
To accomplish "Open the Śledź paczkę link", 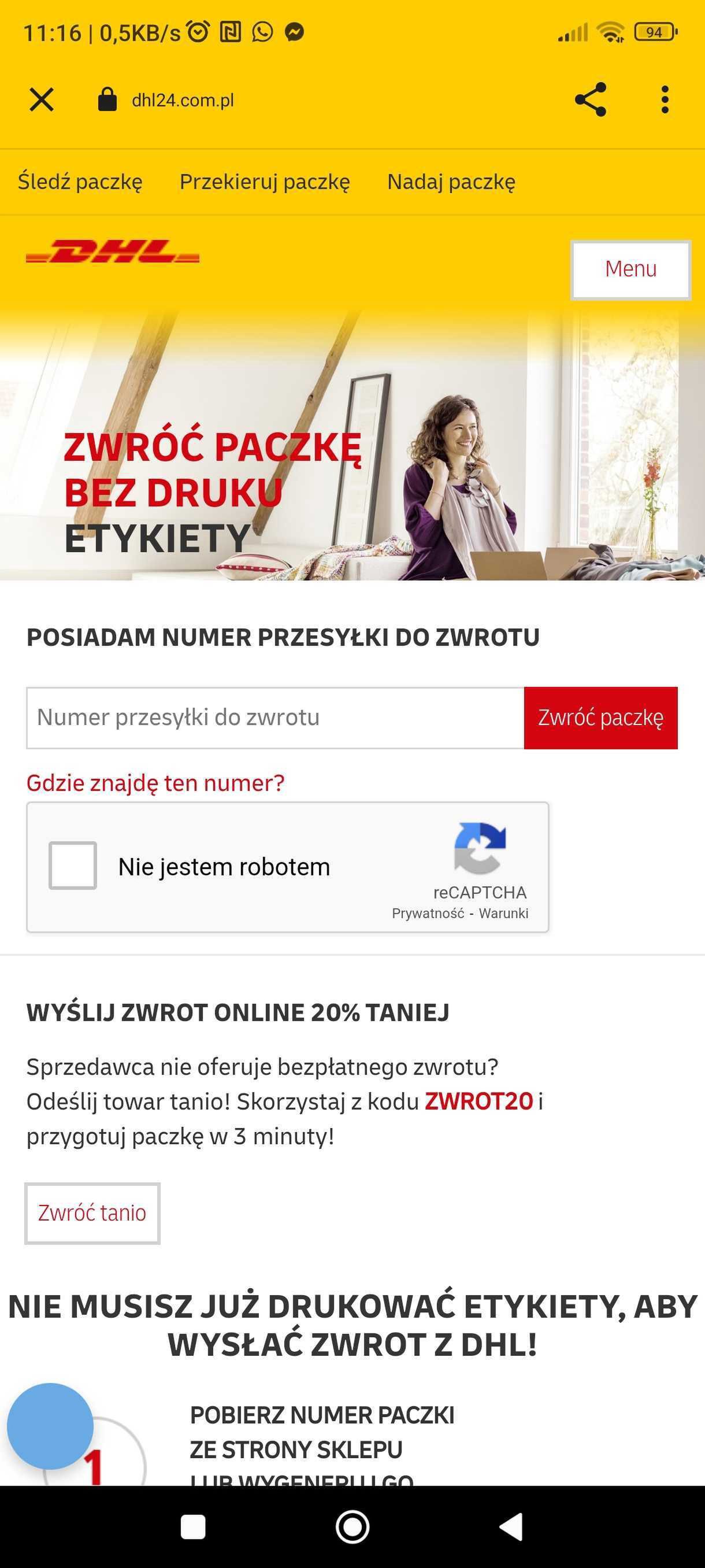I will click(x=80, y=182).
